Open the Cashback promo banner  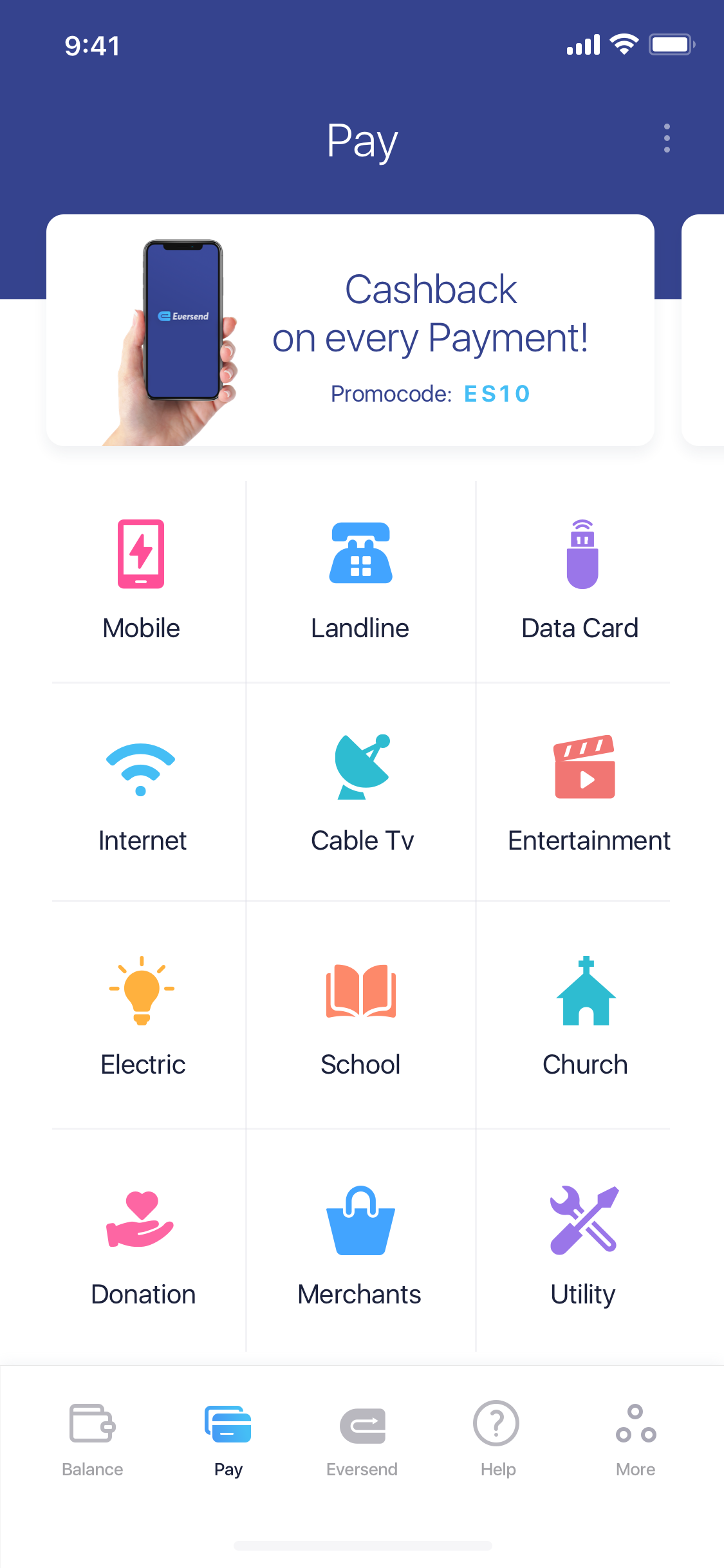[351, 330]
